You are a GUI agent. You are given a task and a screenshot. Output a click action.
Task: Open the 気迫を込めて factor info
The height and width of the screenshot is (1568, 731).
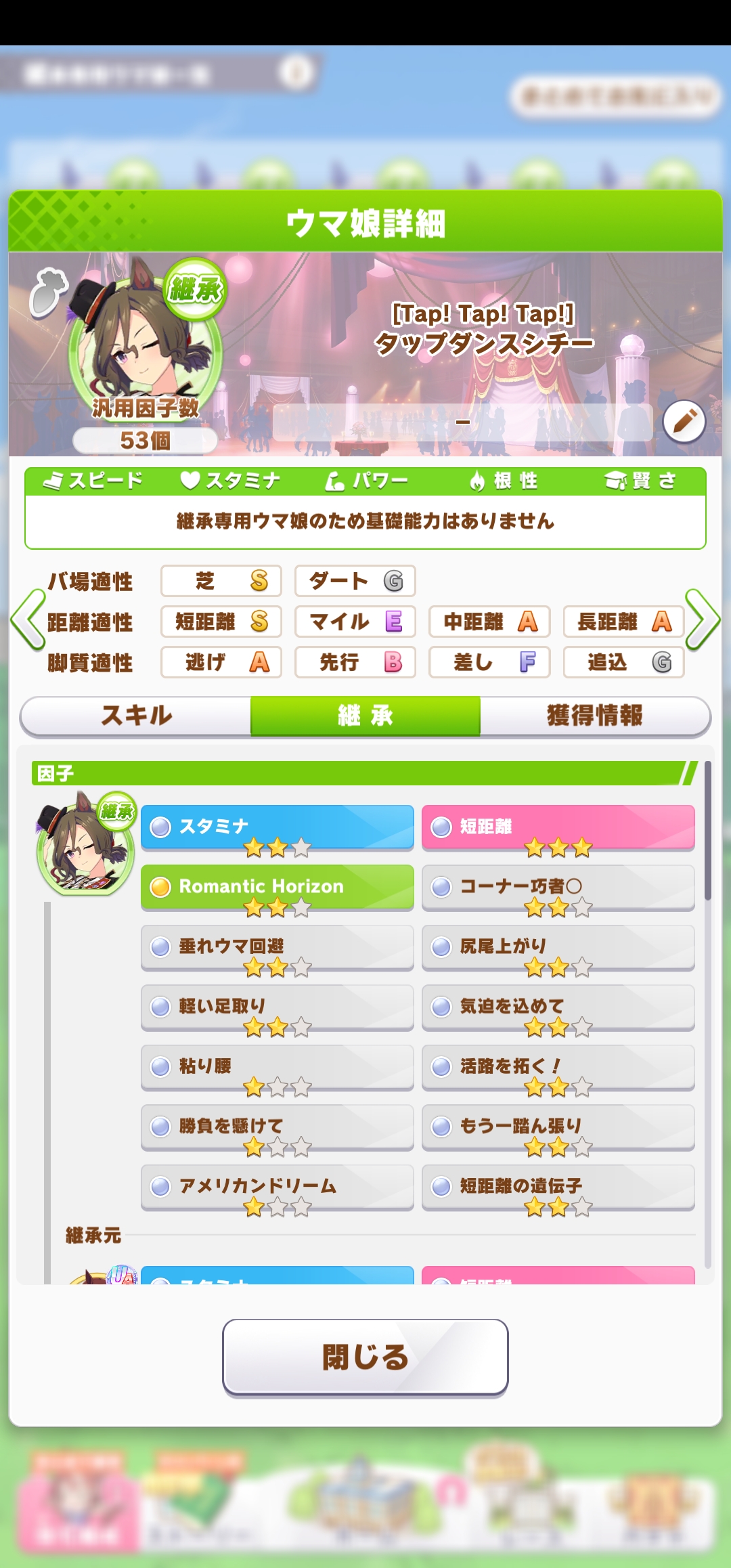(558, 1007)
